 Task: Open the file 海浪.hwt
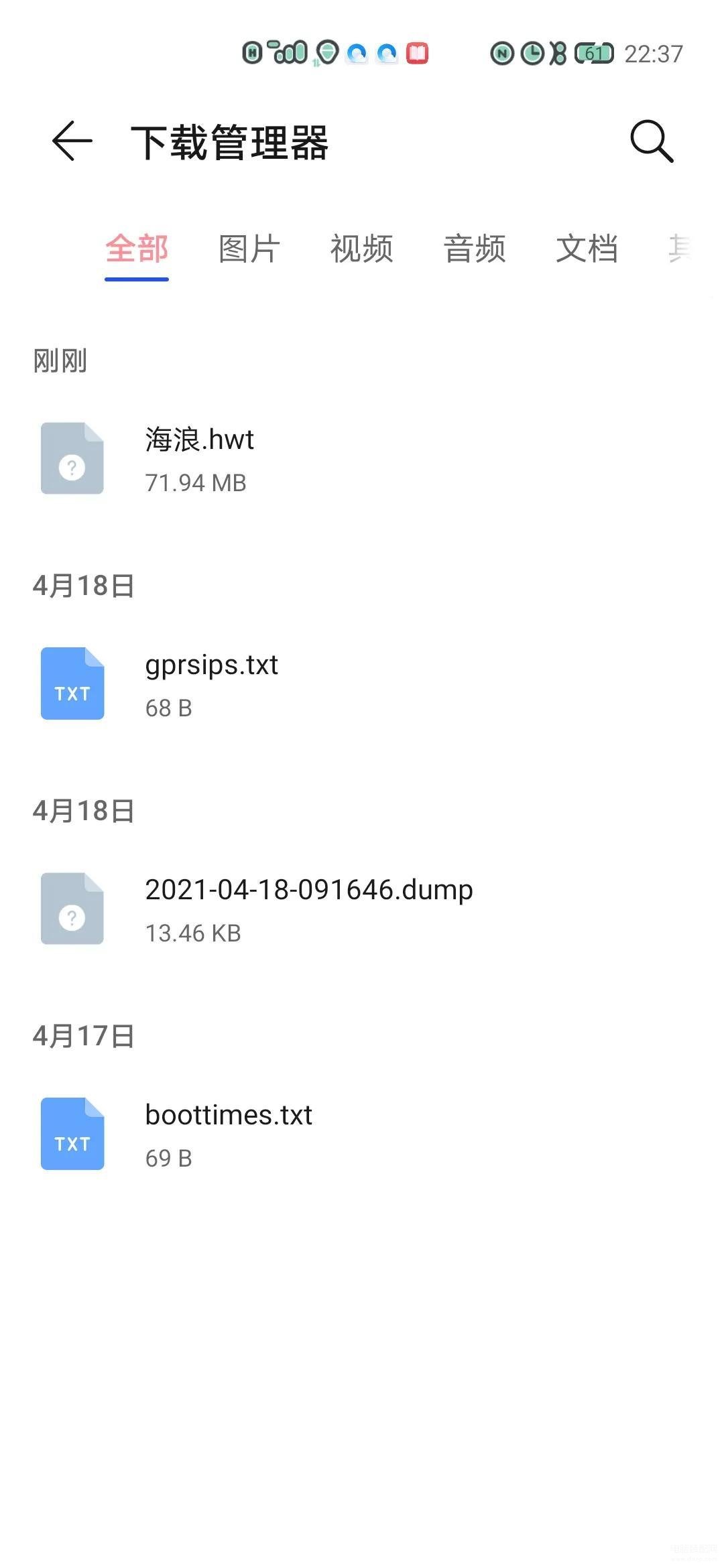click(362, 459)
